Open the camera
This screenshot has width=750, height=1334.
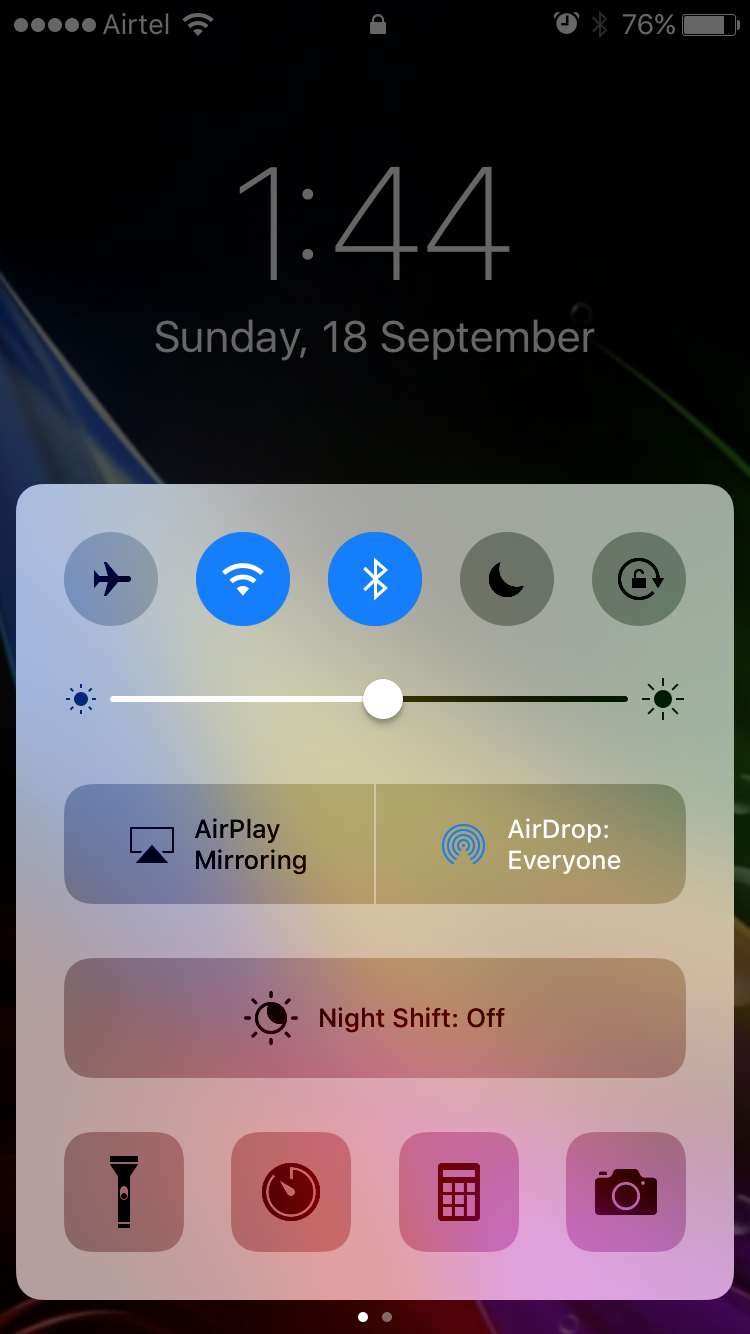pyautogui.click(x=626, y=1192)
